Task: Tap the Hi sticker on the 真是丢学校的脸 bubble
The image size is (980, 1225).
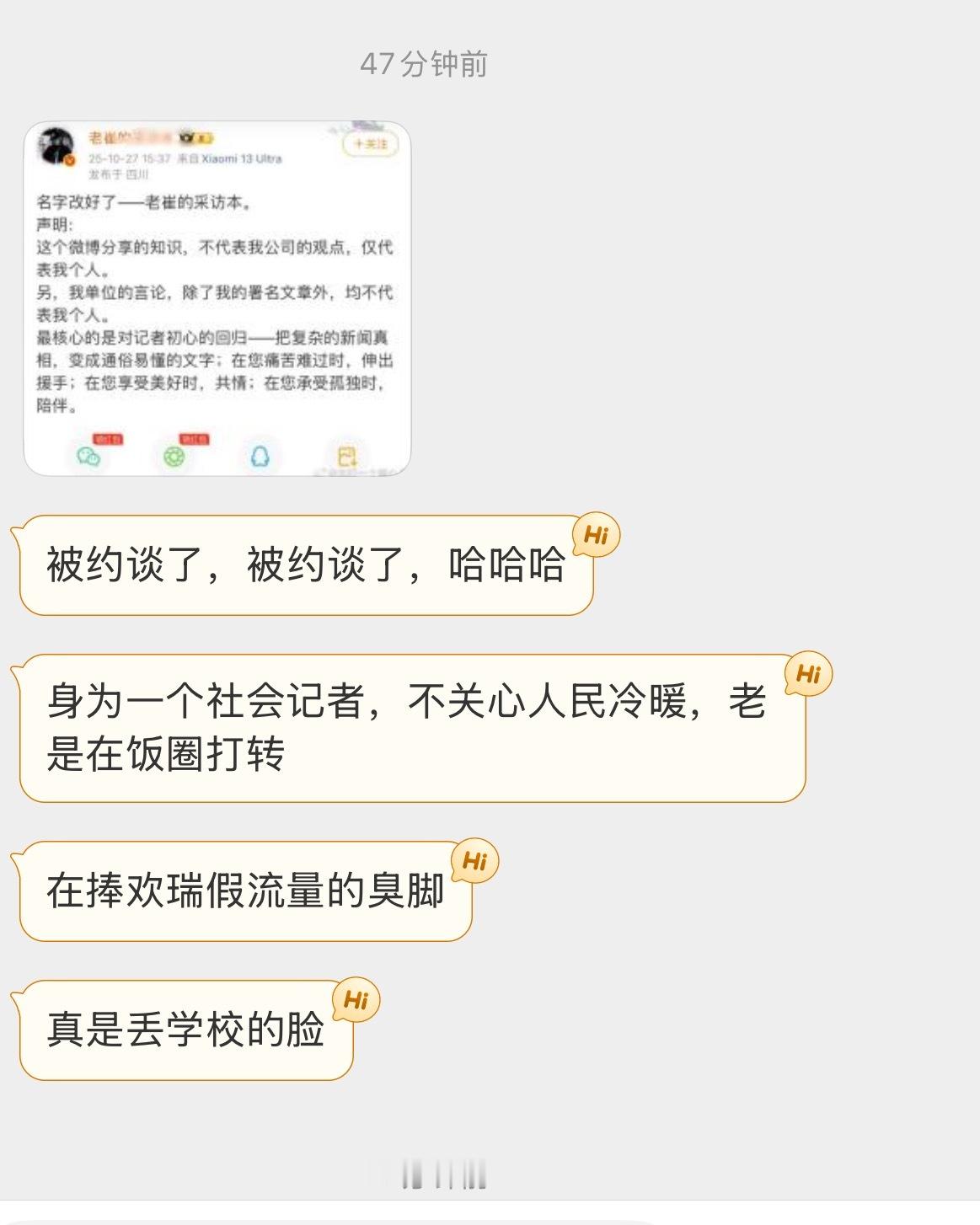Action: [x=357, y=999]
